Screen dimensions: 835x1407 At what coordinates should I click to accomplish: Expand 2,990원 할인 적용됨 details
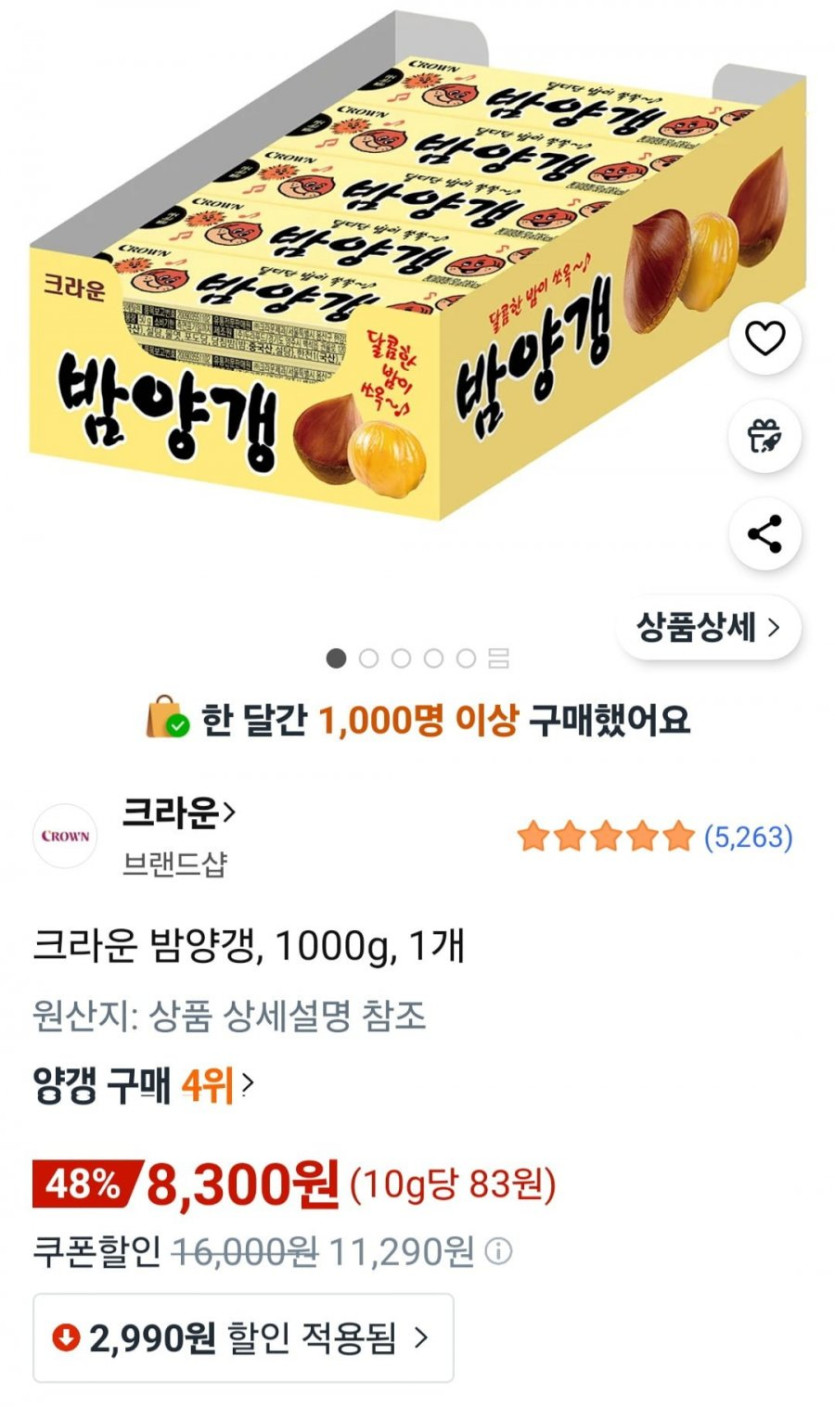(x=243, y=1337)
